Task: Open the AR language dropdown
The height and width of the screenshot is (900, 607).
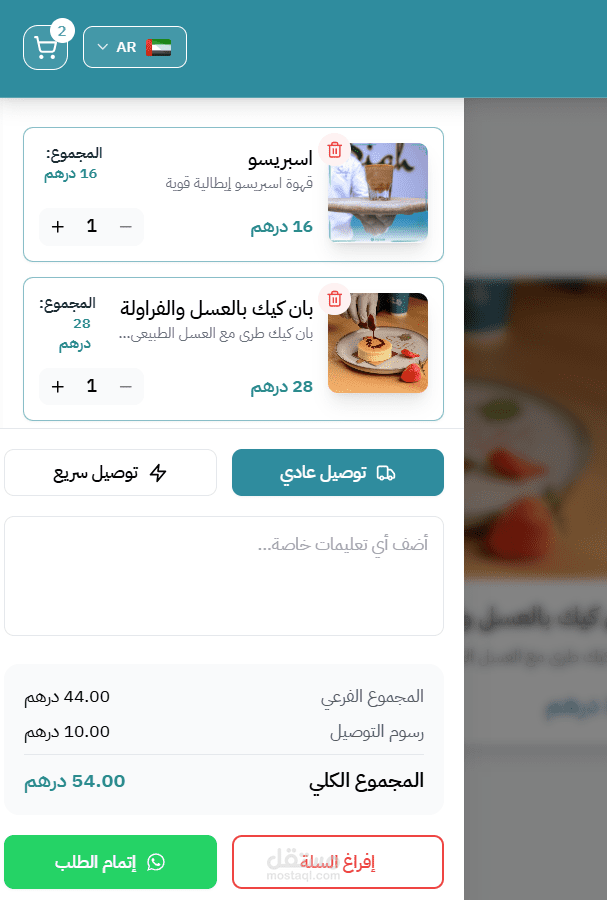Action: point(135,47)
